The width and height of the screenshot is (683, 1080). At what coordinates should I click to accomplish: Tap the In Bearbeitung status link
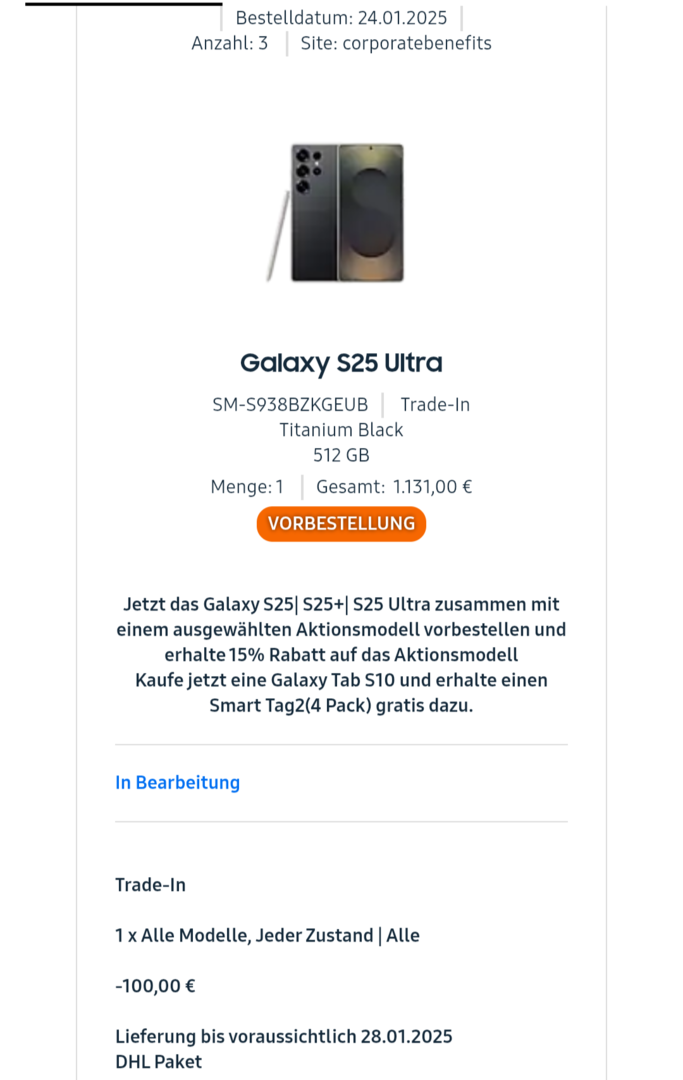point(178,782)
